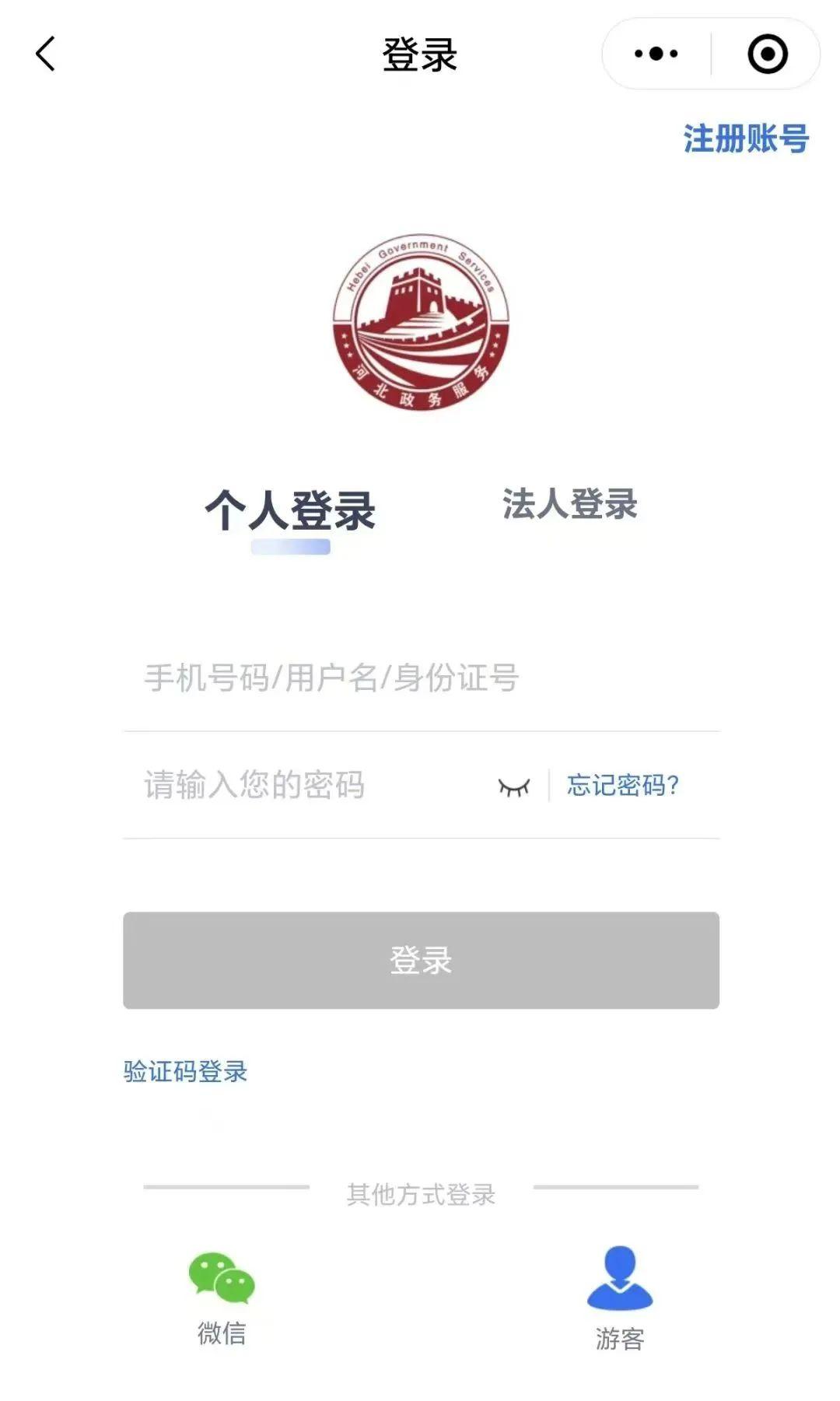Image resolution: width=840 pixels, height=1401 pixels.
Task: Toggle password visibility with the eye icon
Action: (x=514, y=786)
